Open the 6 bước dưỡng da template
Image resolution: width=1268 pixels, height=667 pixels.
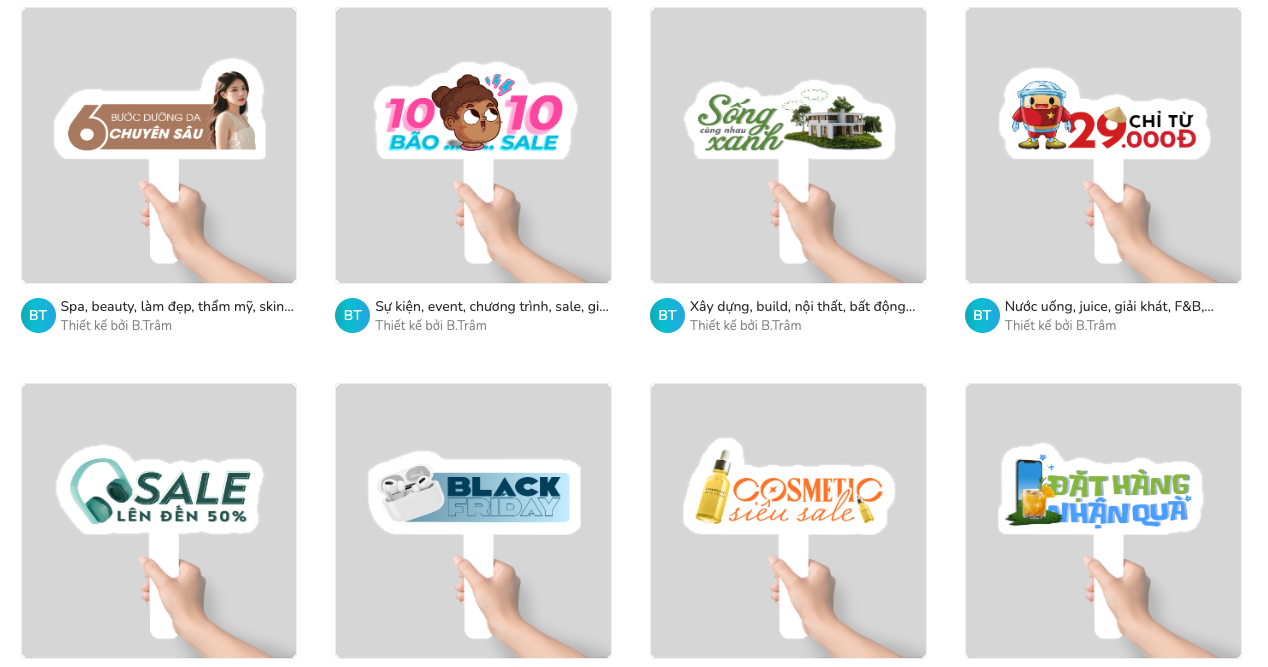(159, 146)
